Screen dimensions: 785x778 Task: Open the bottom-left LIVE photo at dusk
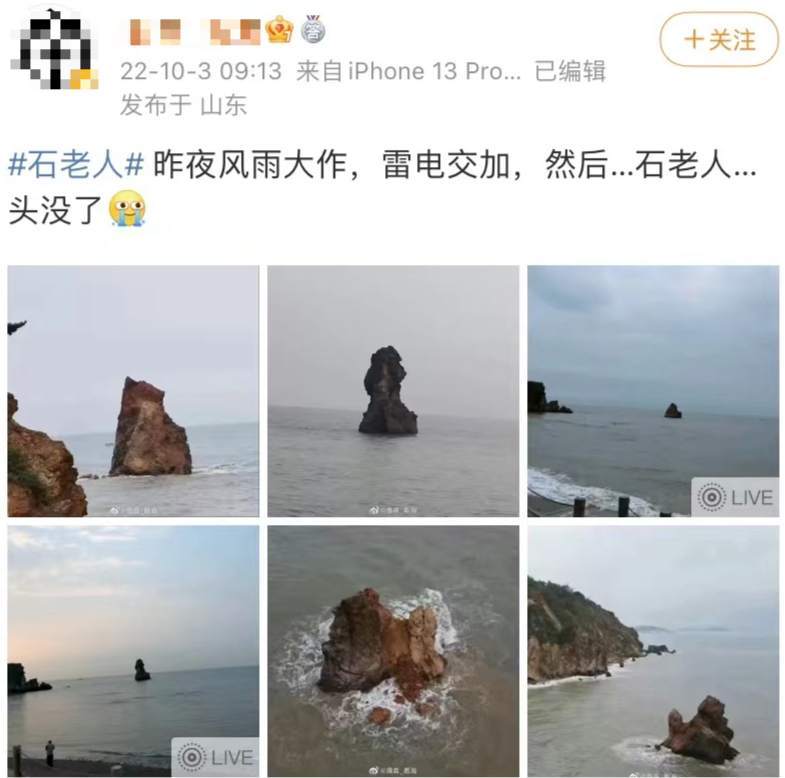[133, 651]
